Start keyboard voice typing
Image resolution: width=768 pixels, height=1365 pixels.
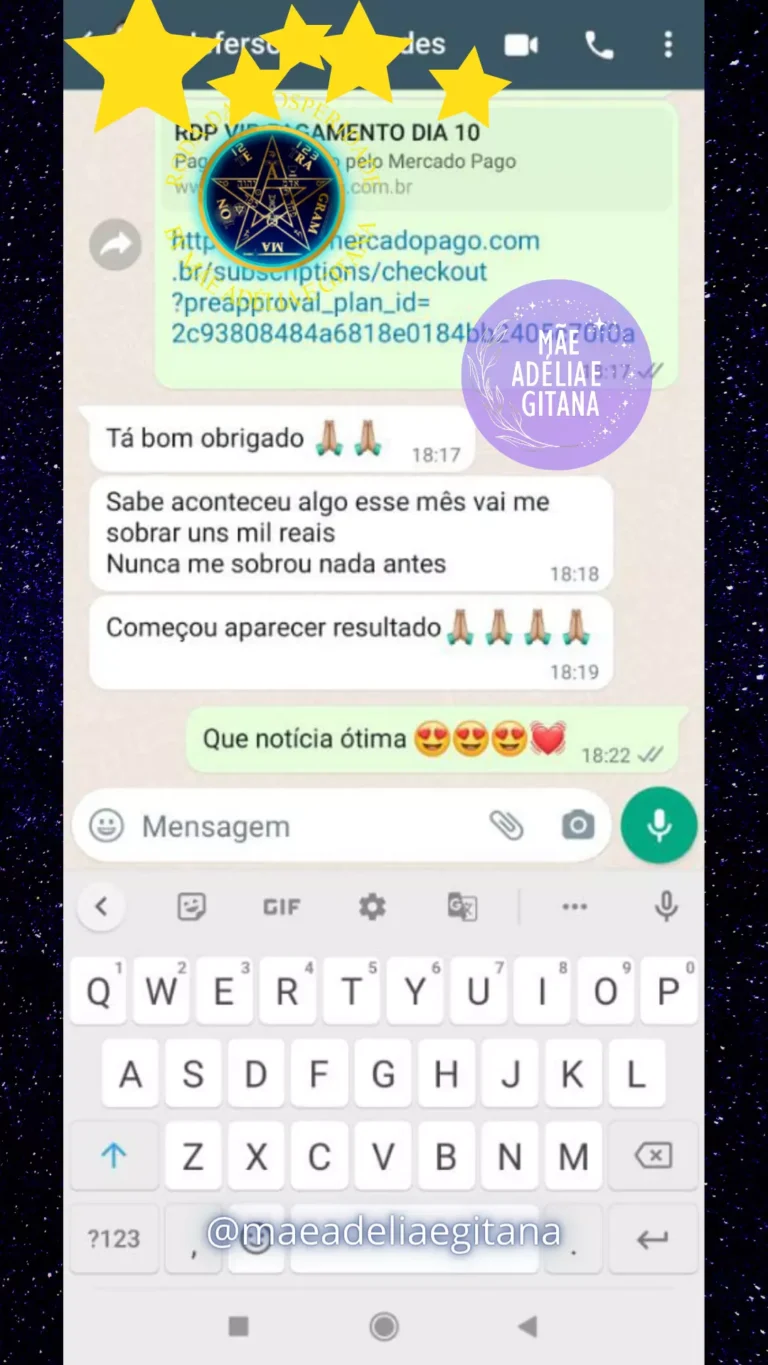(x=665, y=906)
